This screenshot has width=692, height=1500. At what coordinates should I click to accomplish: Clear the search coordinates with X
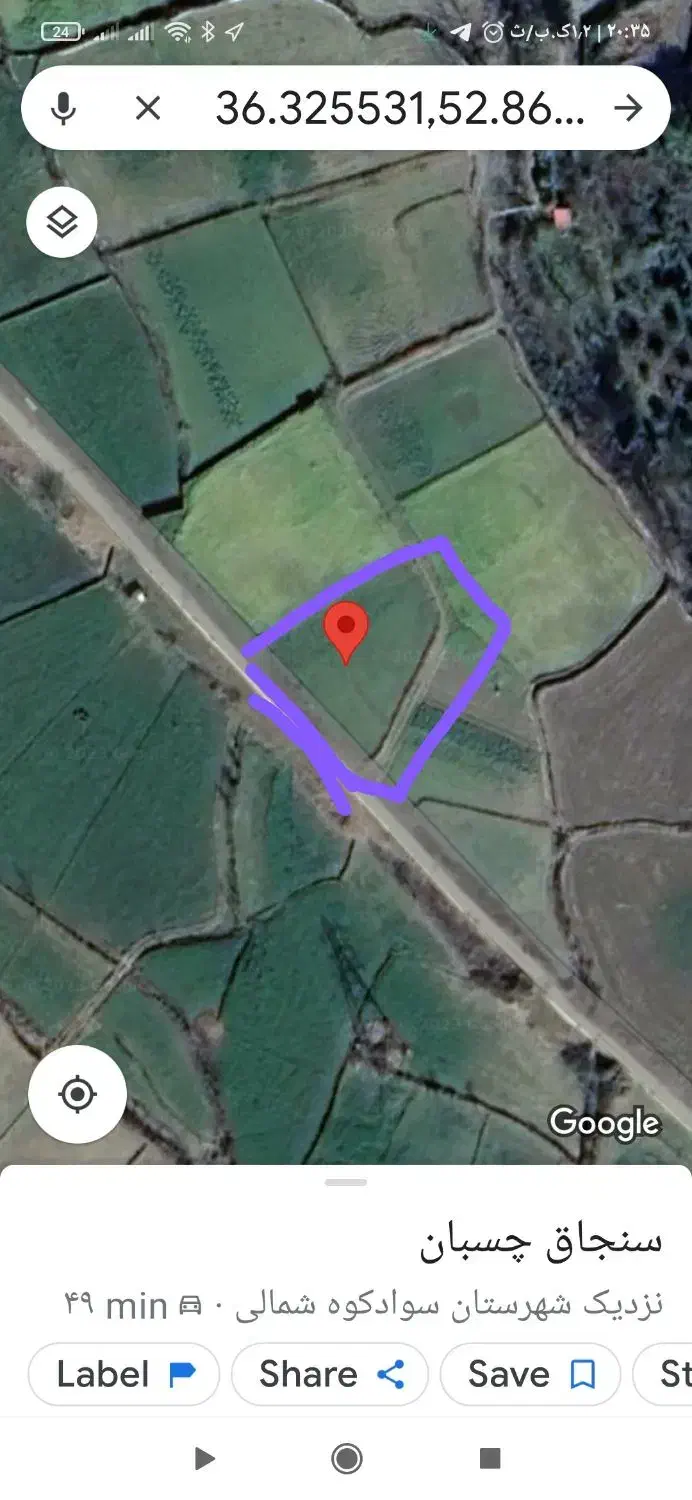coord(148,108)
